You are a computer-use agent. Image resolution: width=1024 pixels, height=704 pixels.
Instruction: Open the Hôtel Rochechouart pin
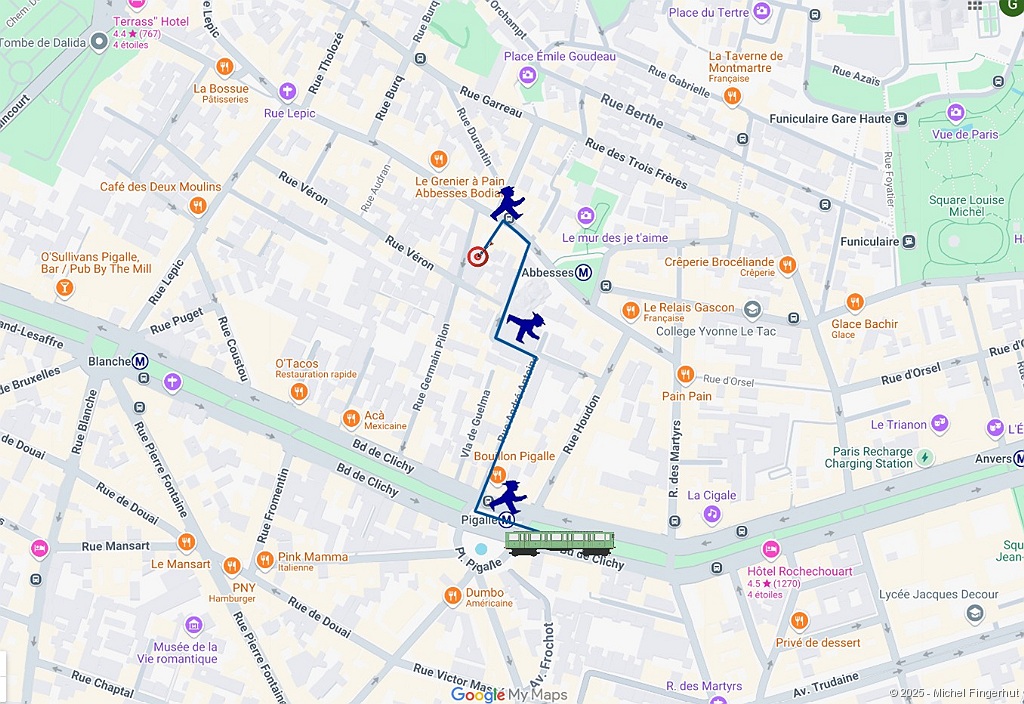coord(770,550)
